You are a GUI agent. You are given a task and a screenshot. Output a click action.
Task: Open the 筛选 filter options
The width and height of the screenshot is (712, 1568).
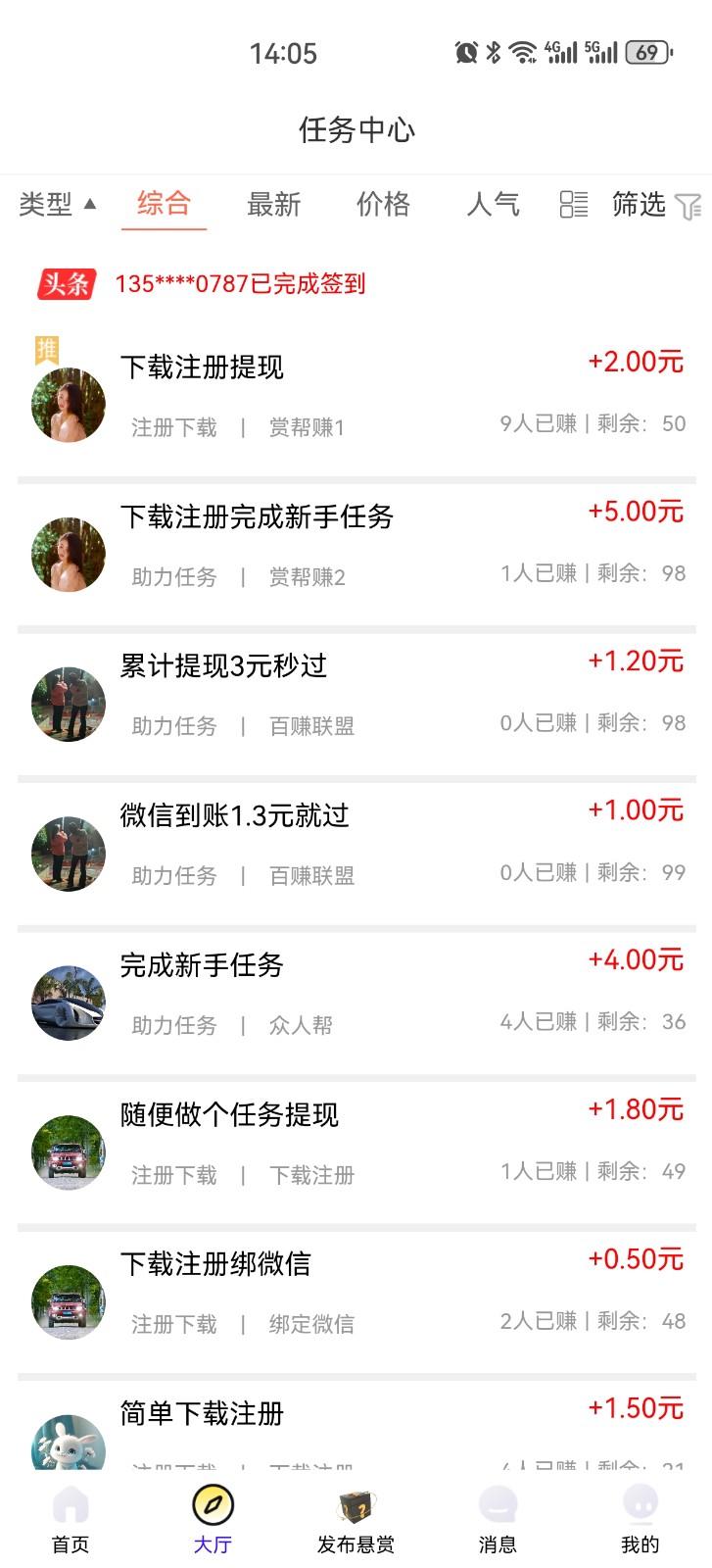point(656,204)
